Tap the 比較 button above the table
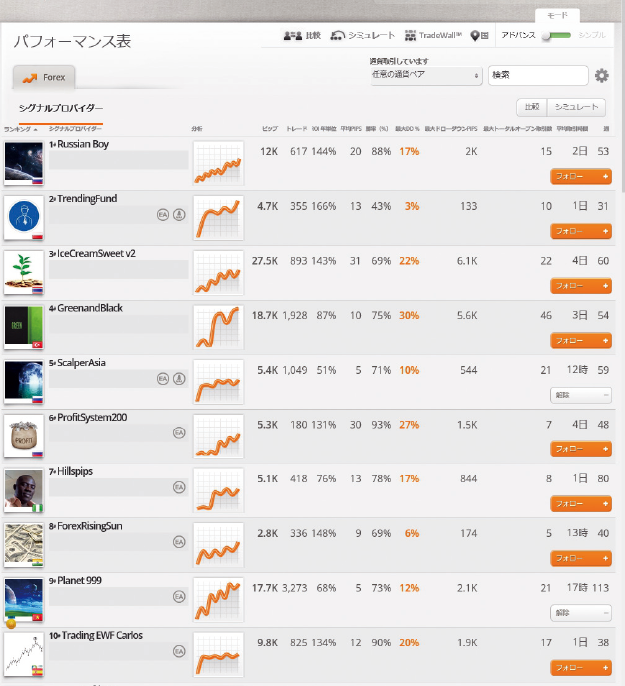The height and width of the screenshot is (686, 625). point(531,107)
